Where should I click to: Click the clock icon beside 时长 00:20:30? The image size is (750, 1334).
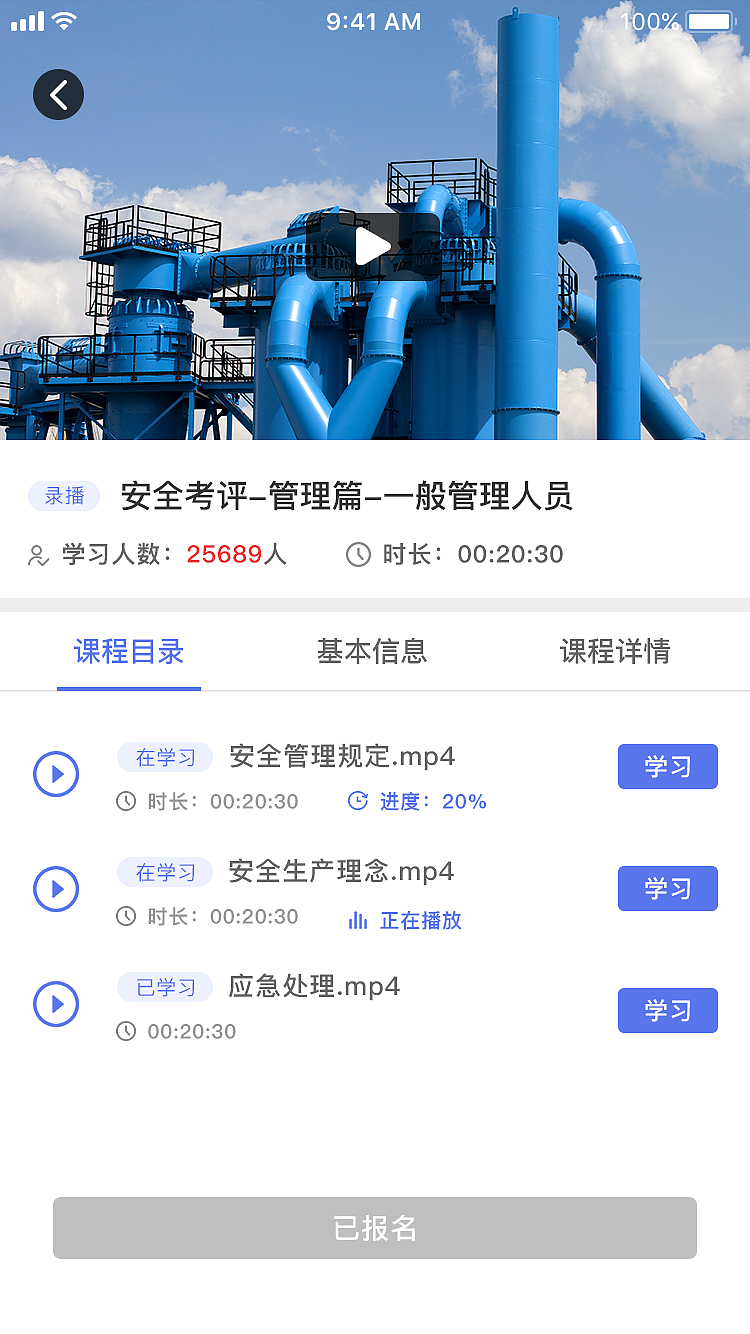(357, 554)
